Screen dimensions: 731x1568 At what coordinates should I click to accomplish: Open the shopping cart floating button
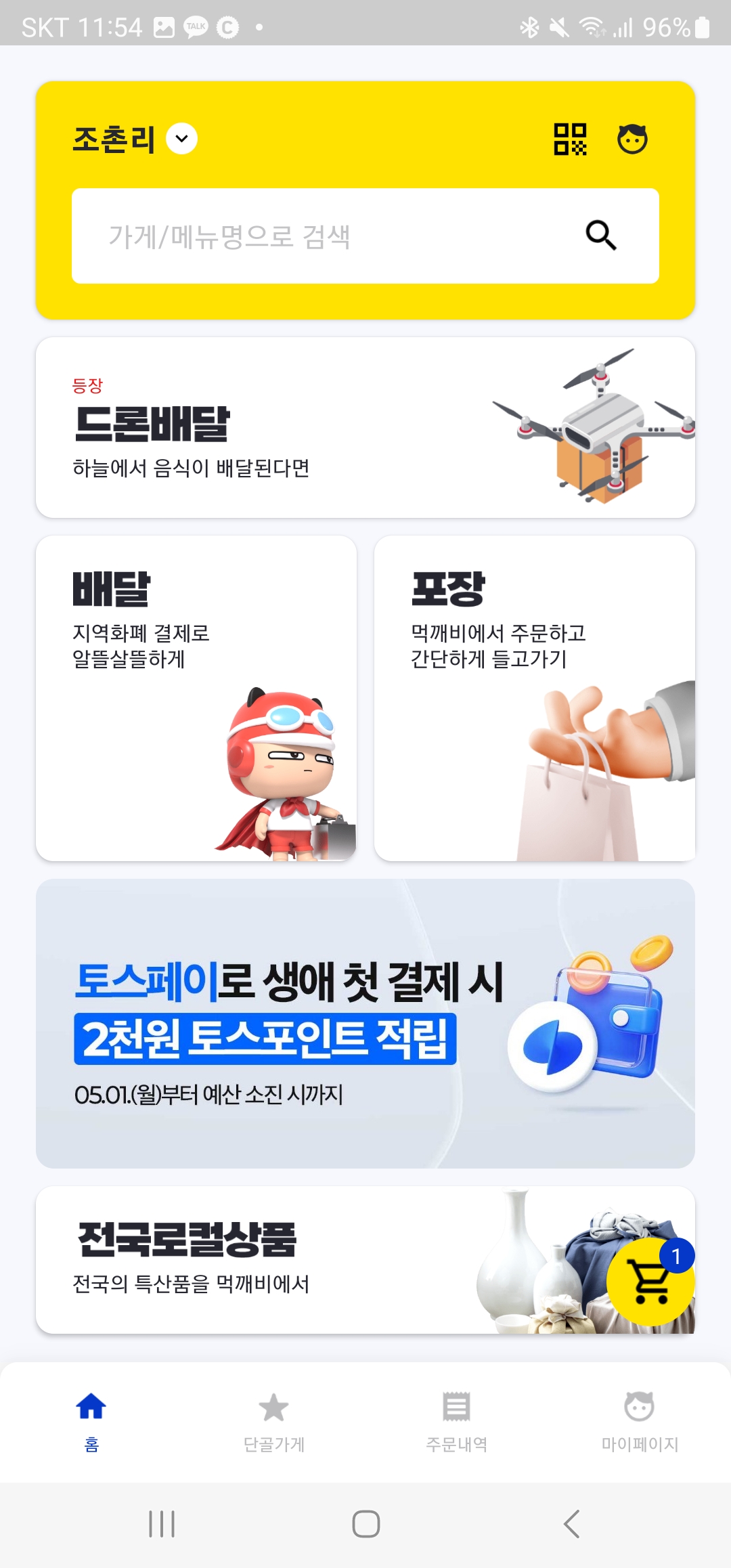[x=650, y=1281]
